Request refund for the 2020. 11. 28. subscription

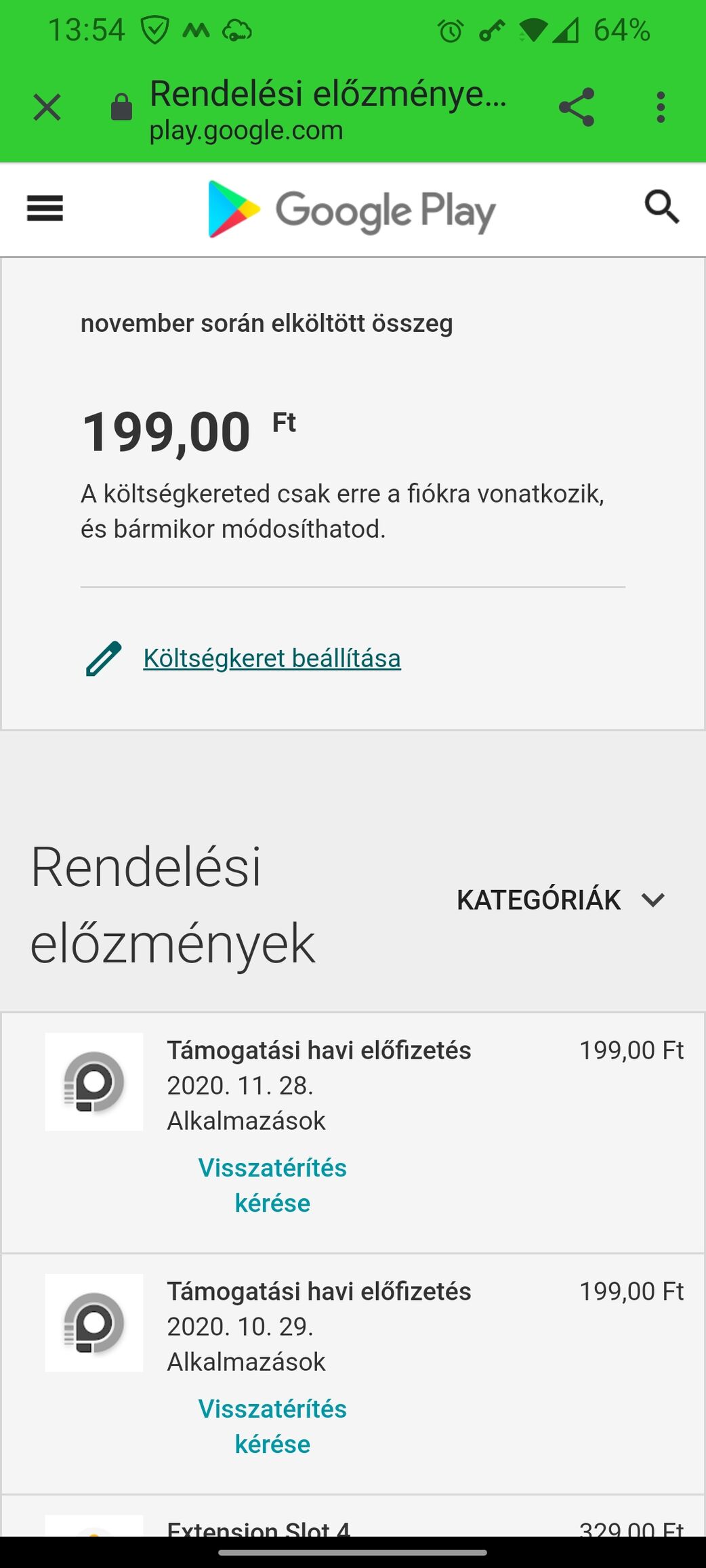272,1185
